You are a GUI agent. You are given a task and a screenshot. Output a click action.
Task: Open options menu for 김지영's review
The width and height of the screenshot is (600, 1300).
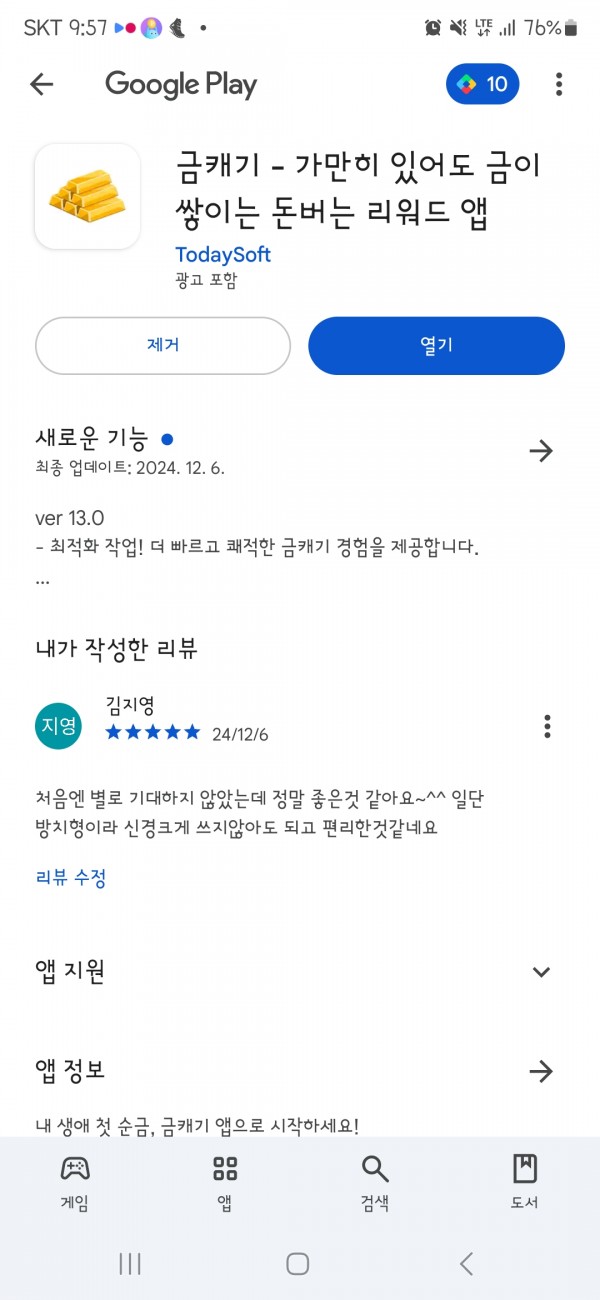(x=547, y=726)
